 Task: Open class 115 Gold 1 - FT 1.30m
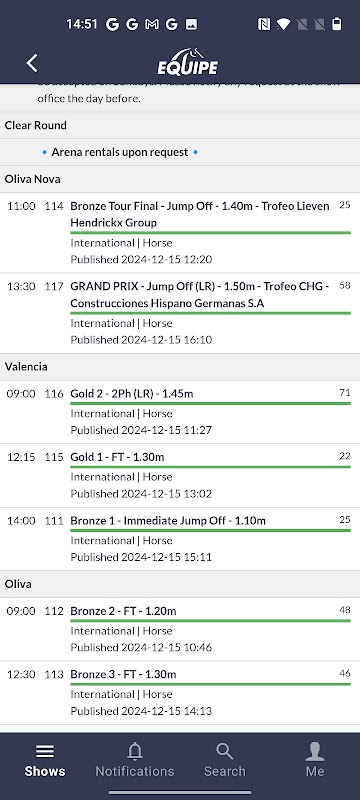pyautogui.click(x=180, y=476)
